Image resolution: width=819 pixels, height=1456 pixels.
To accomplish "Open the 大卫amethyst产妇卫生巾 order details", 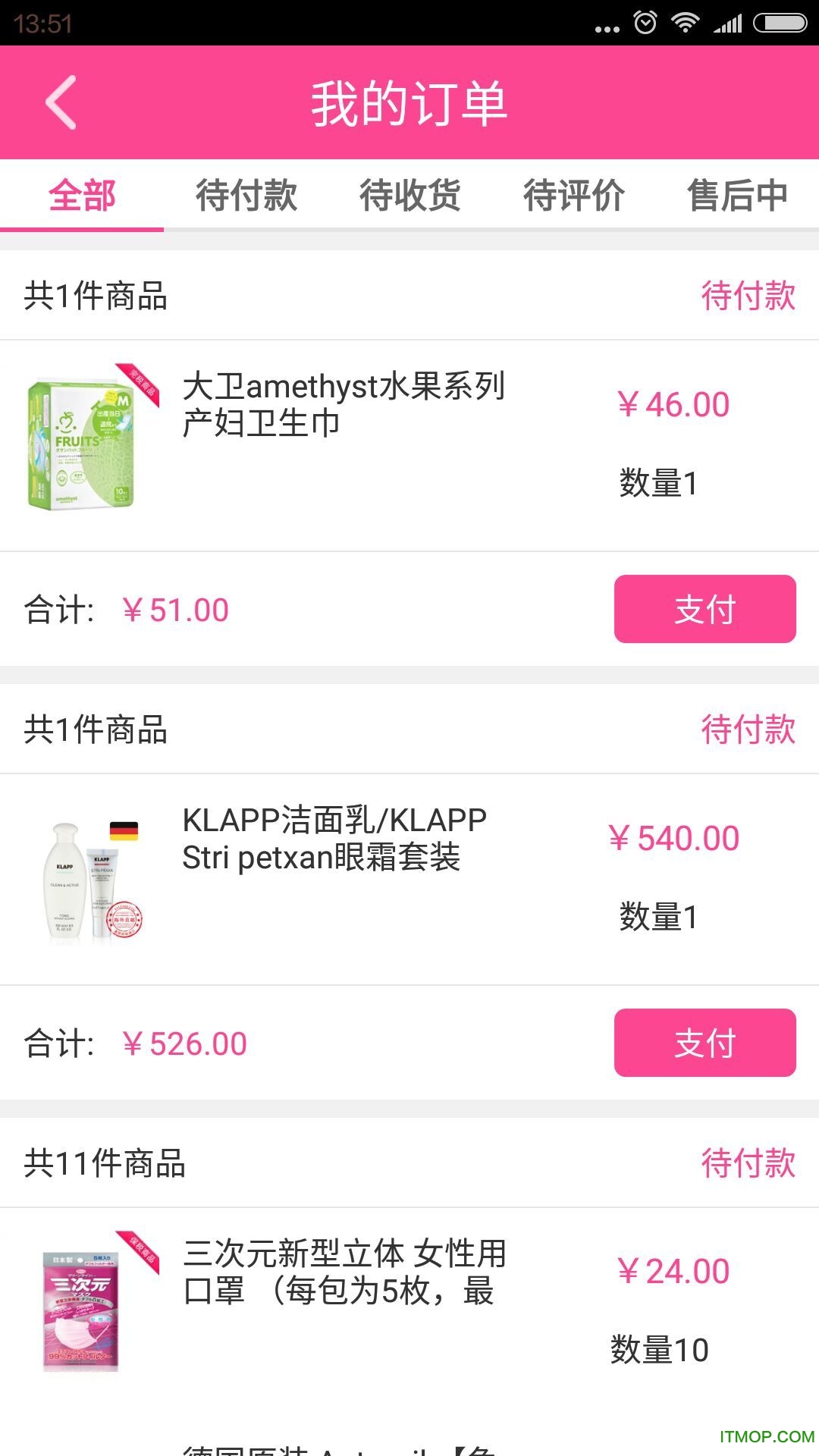I will pyautogui.click(x=345, y=402).
